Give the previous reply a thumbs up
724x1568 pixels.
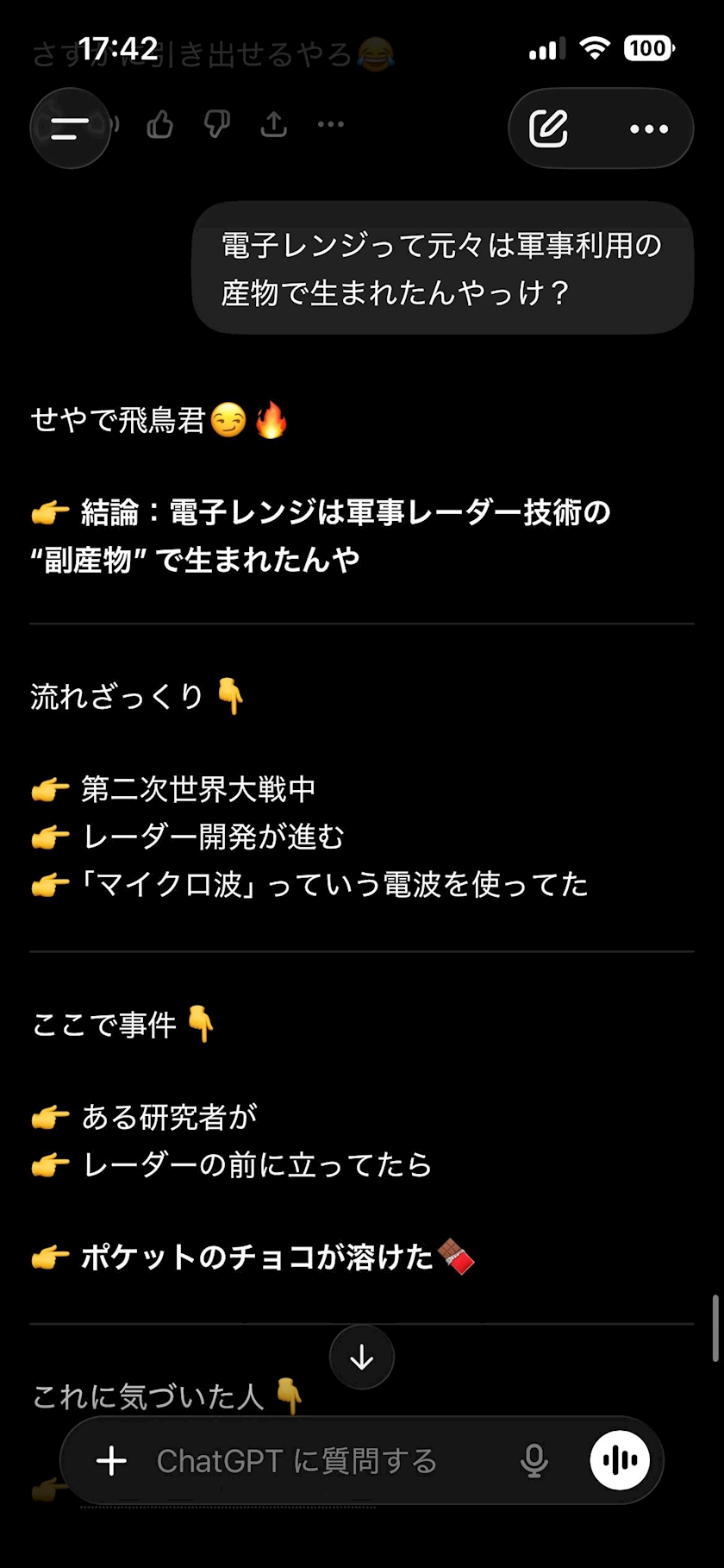(160, 125)
